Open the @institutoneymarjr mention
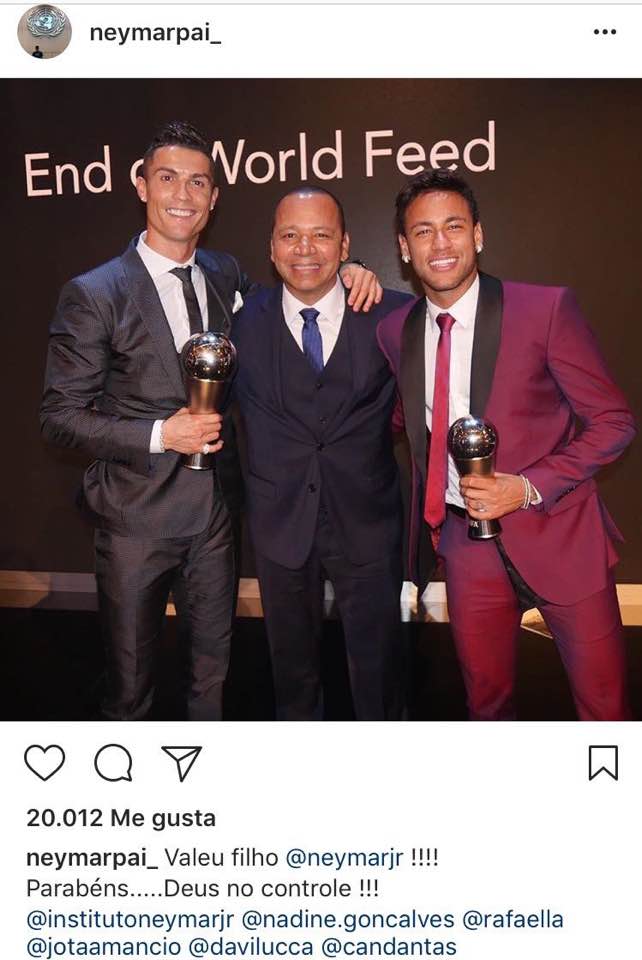The height and width of the screenshot is (960, 642). 130,920
